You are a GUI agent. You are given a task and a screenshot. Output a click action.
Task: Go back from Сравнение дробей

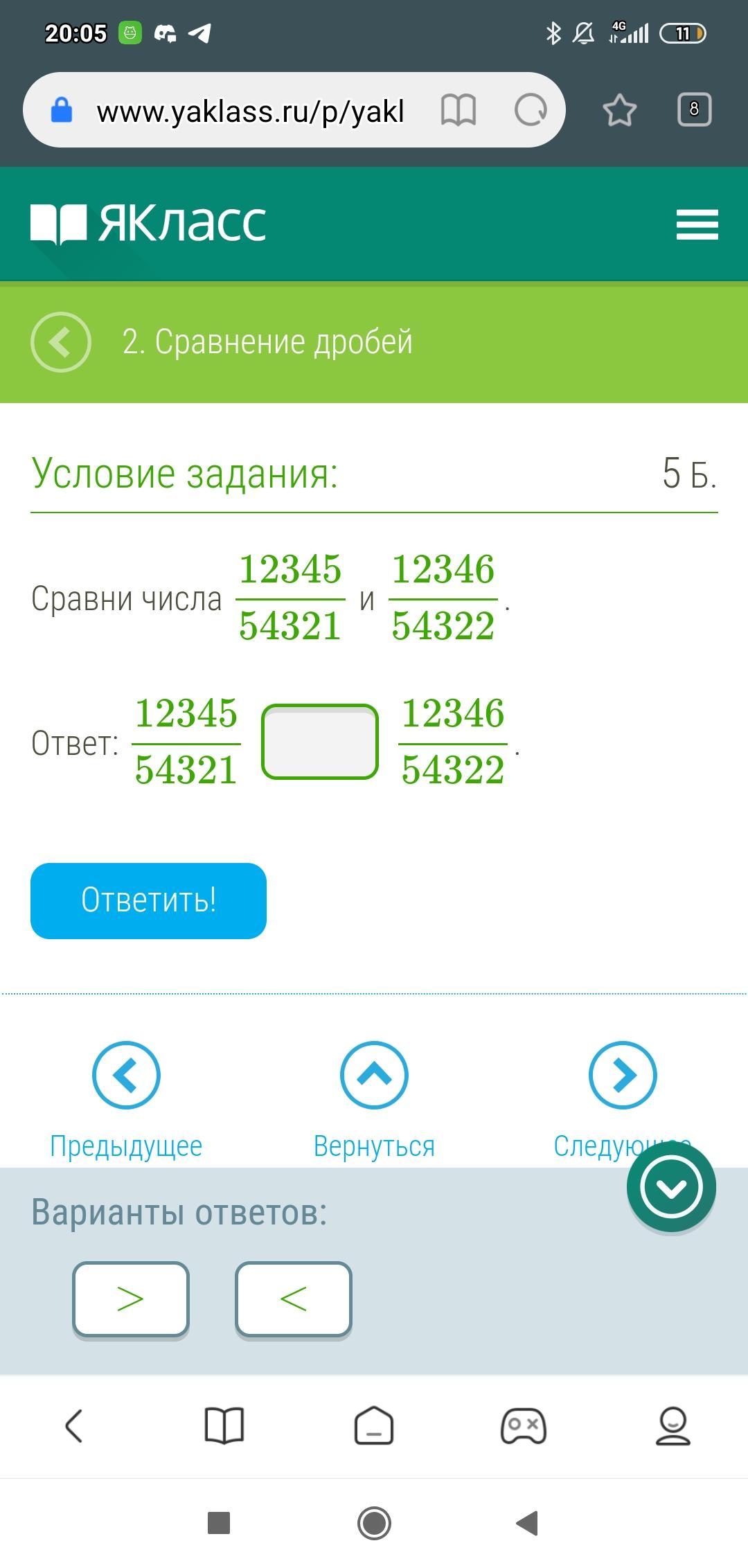click(61, 342)
